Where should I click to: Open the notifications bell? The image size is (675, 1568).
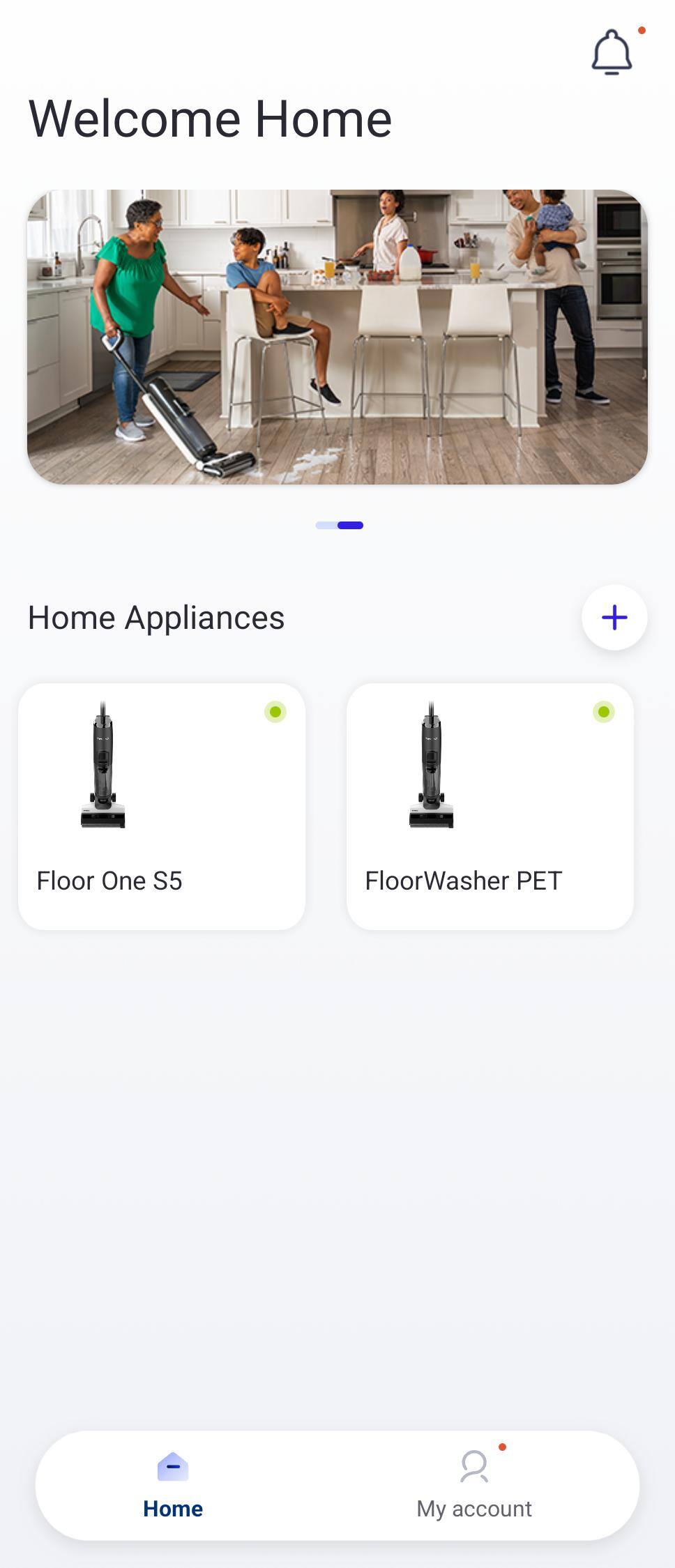(x=612, y=52)
